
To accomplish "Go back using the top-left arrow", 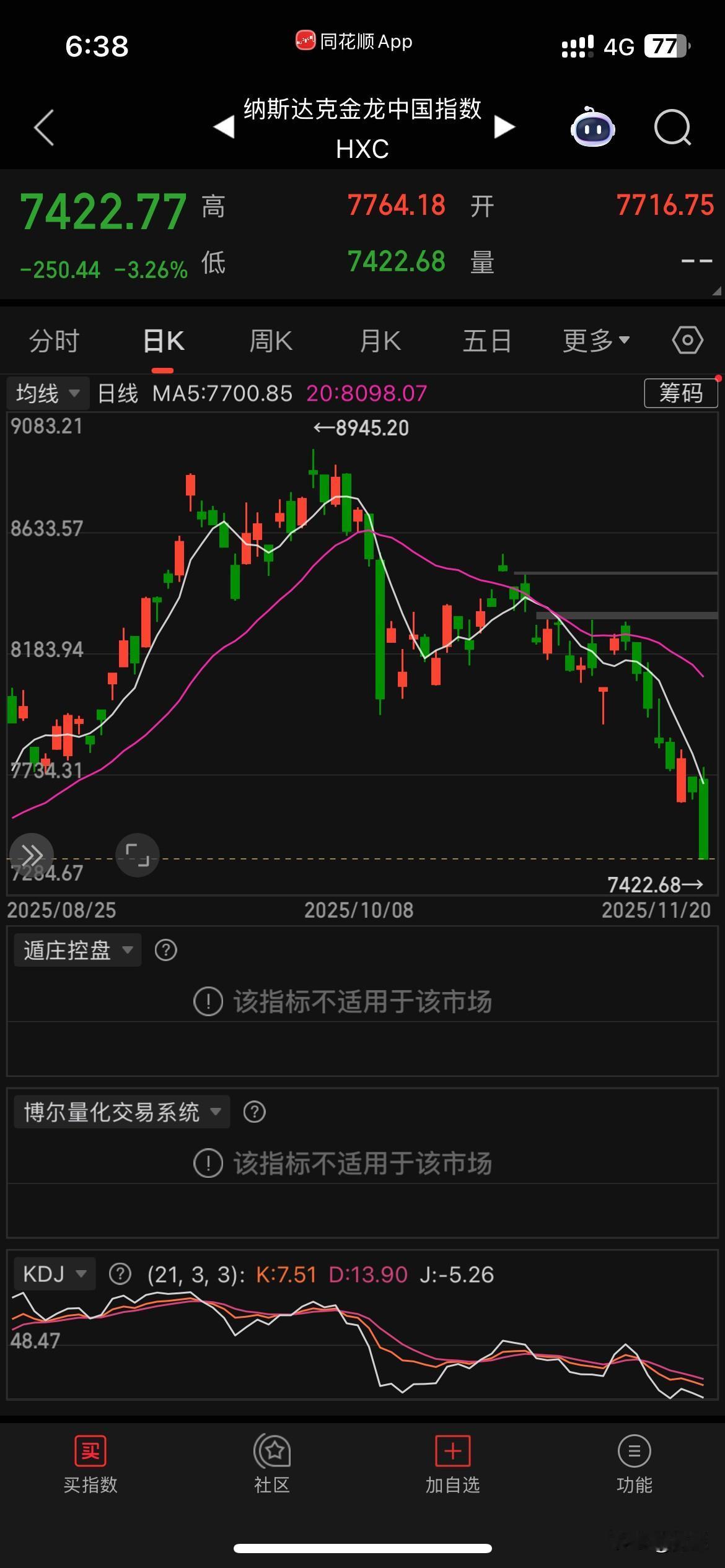I will [44, 128].
